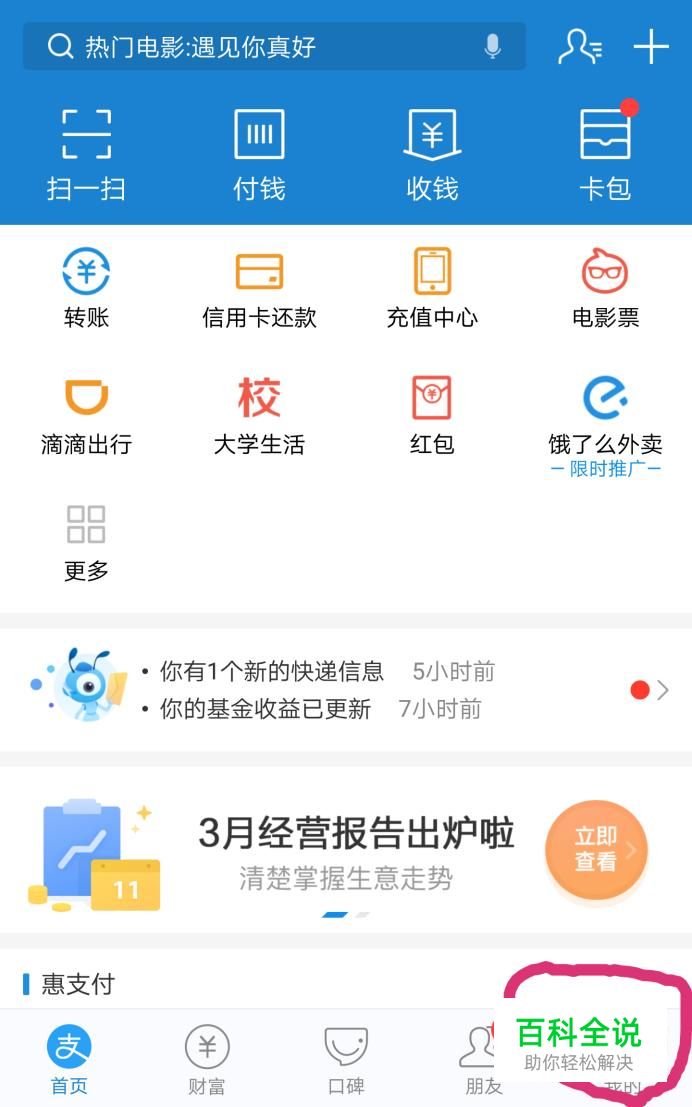The height and width of the screenshot is (1107, 692).
Task: Go to 充值中心 top-up center
Action: pyautogui.click(x=432, y=288)
